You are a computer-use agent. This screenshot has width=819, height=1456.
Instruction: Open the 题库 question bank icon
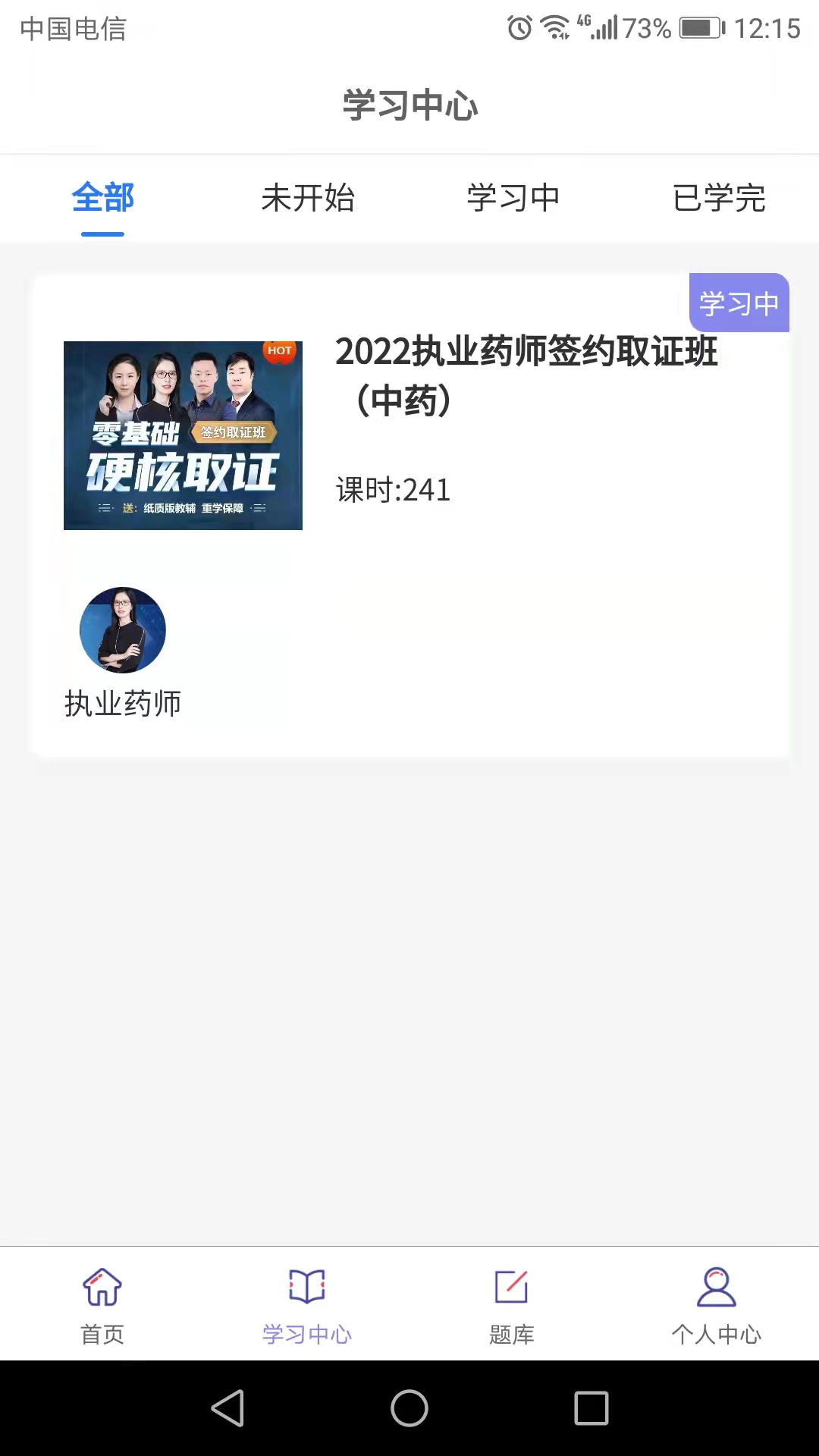(511, 1301)
